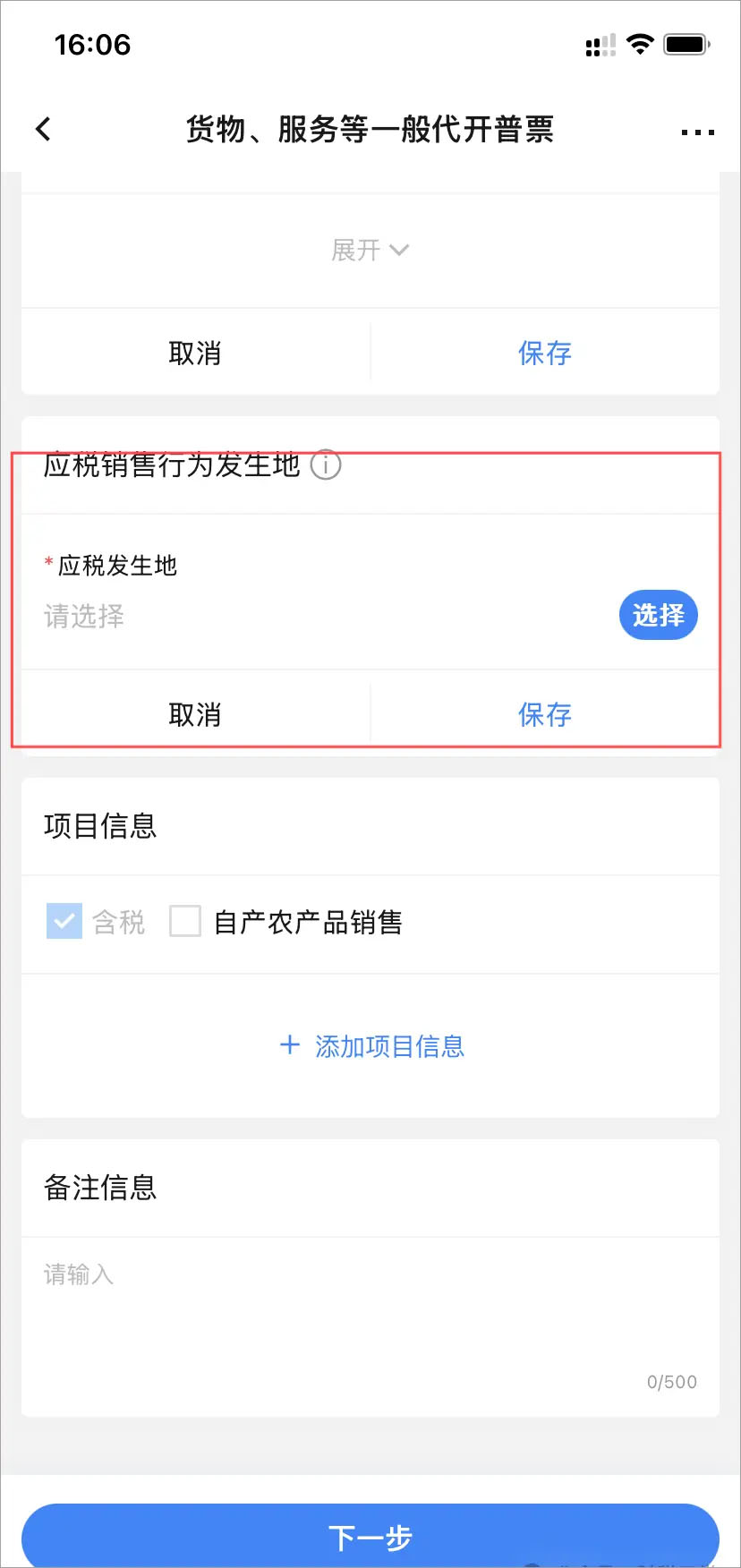Check the 自产农产品销售 box
This screenshot has width=741, height=1568.
tap(185, 921)
